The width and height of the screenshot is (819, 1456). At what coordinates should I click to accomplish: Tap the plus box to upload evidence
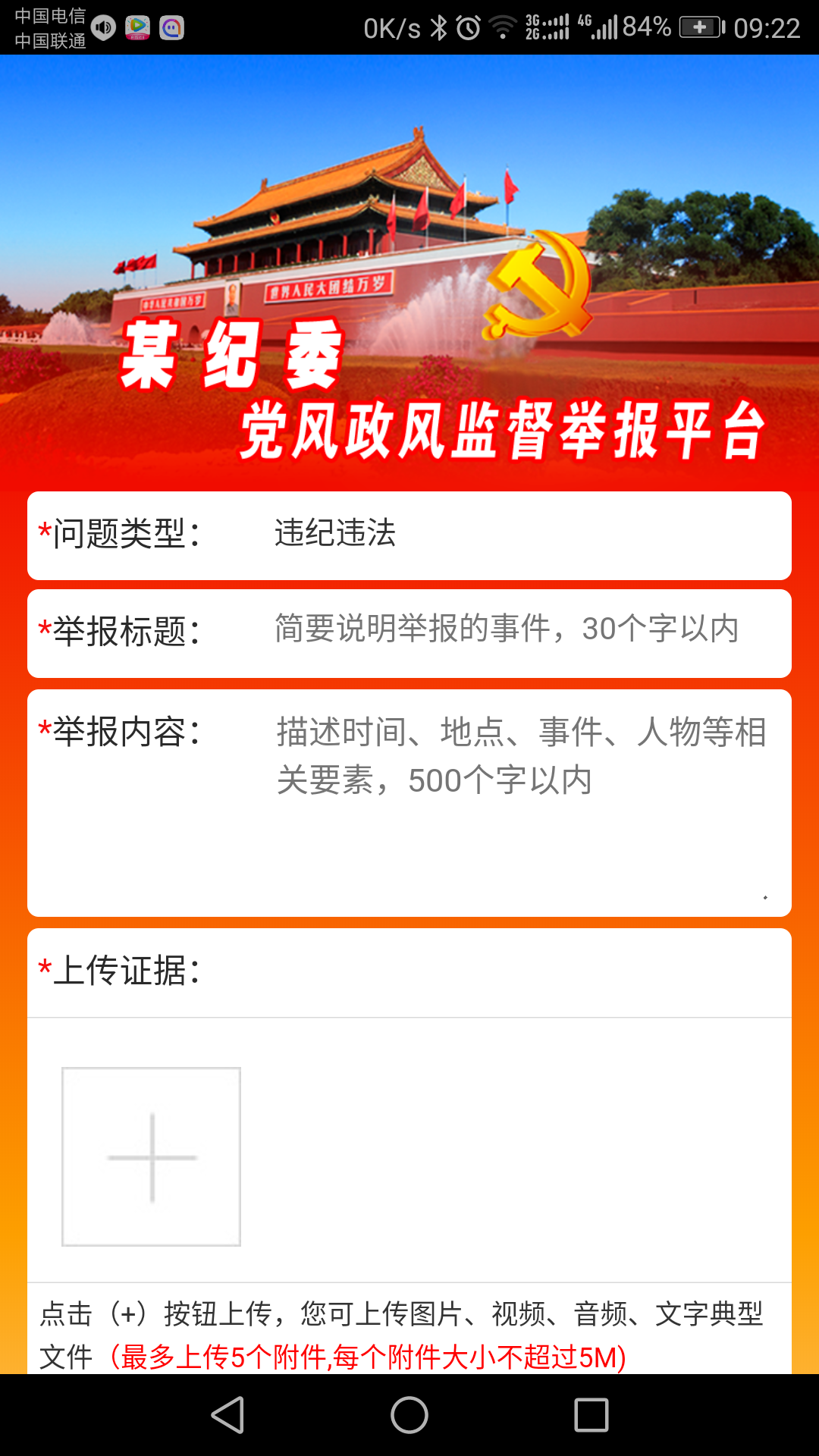[x=152, y=1156]
